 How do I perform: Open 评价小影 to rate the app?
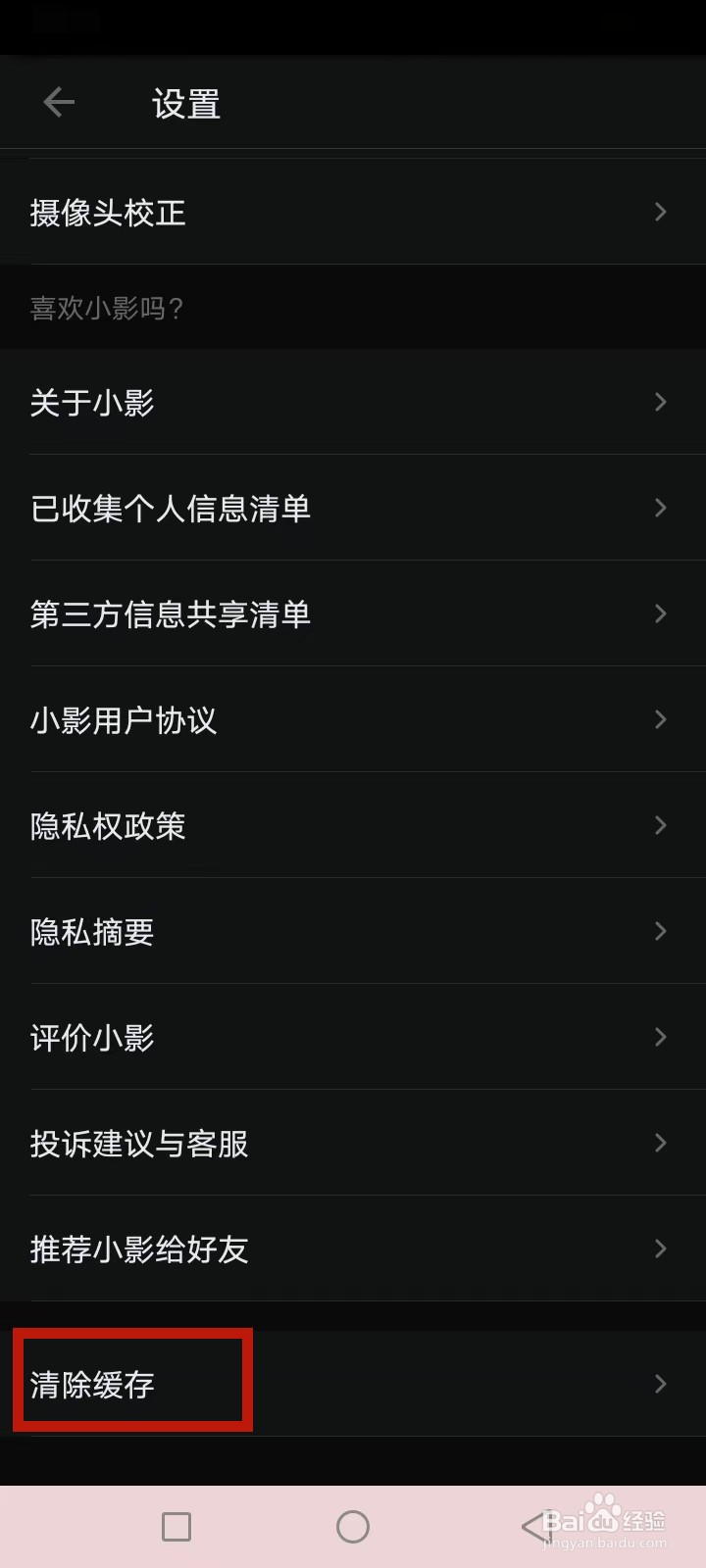(90, 1037)
